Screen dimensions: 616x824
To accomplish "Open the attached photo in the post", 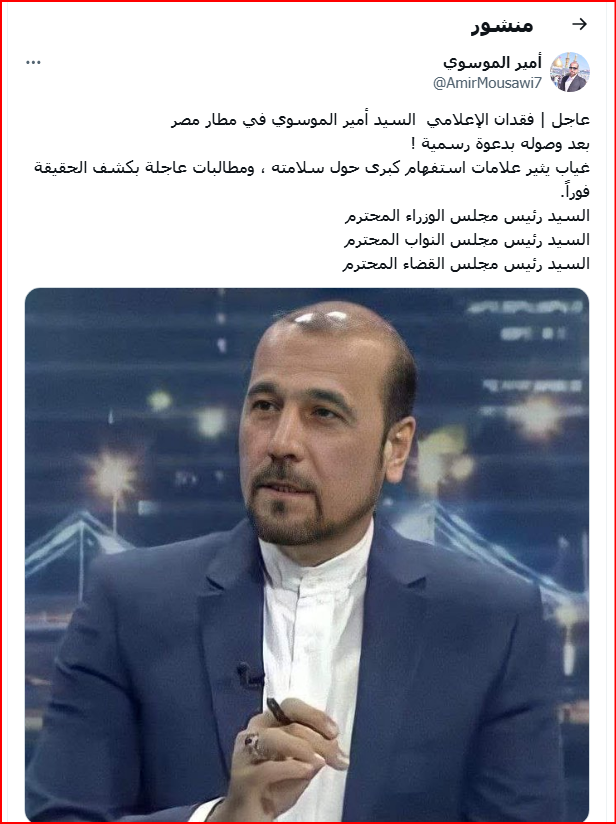I will 307,553.
